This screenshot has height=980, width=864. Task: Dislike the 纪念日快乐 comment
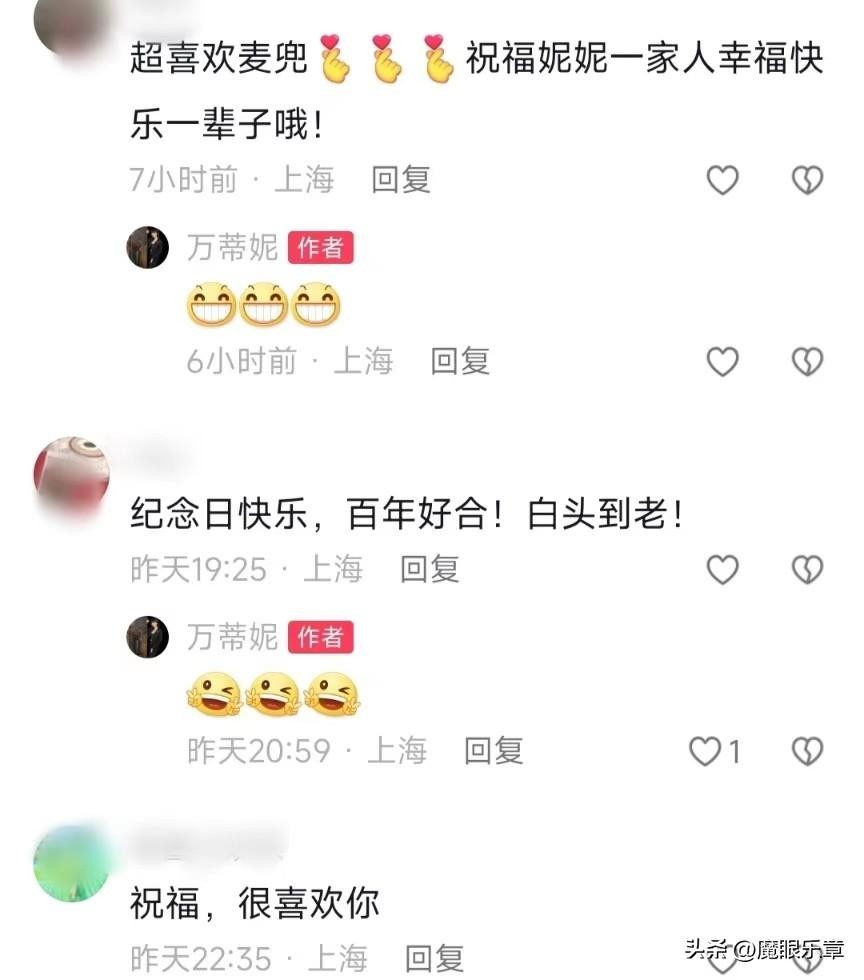[807, 570]
